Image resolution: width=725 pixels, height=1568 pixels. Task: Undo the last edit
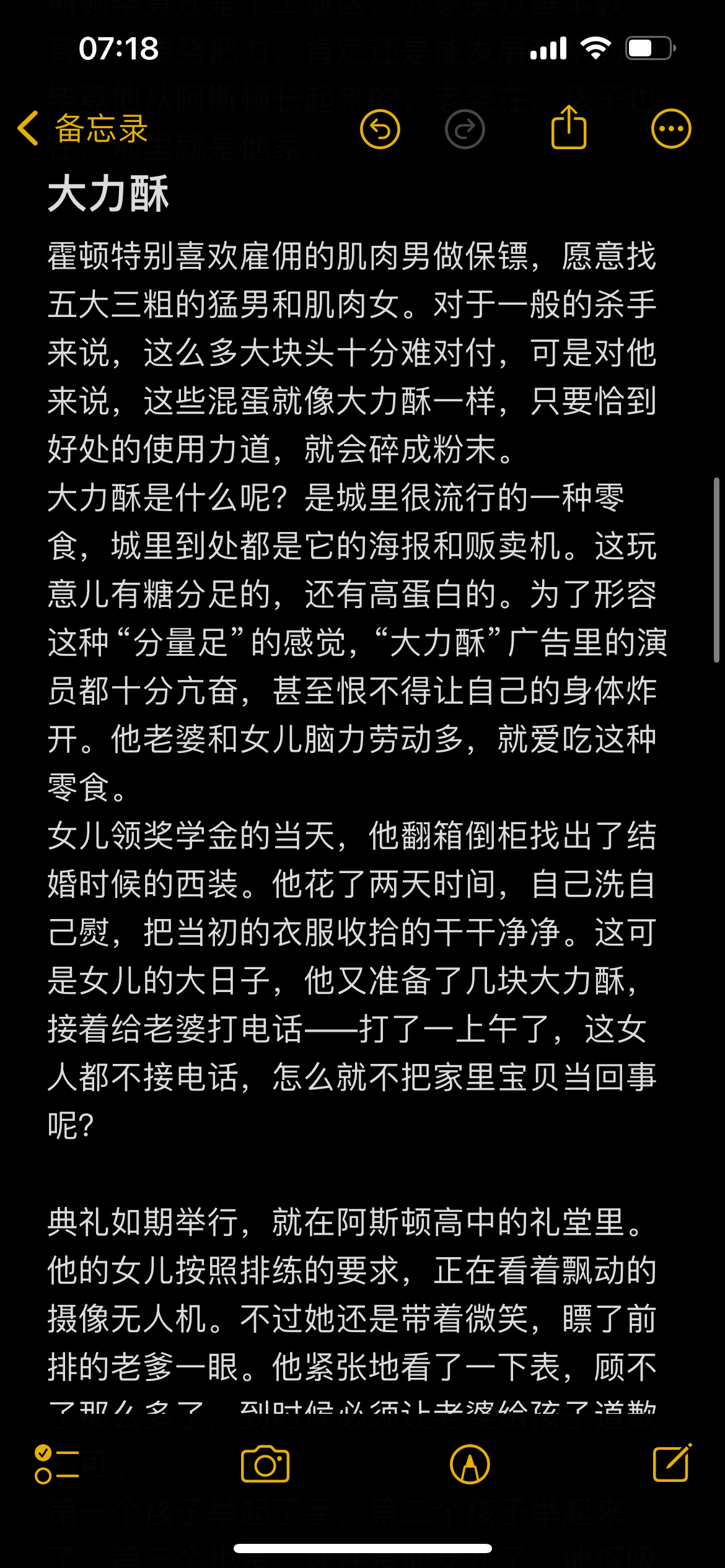tap(380, 129)
